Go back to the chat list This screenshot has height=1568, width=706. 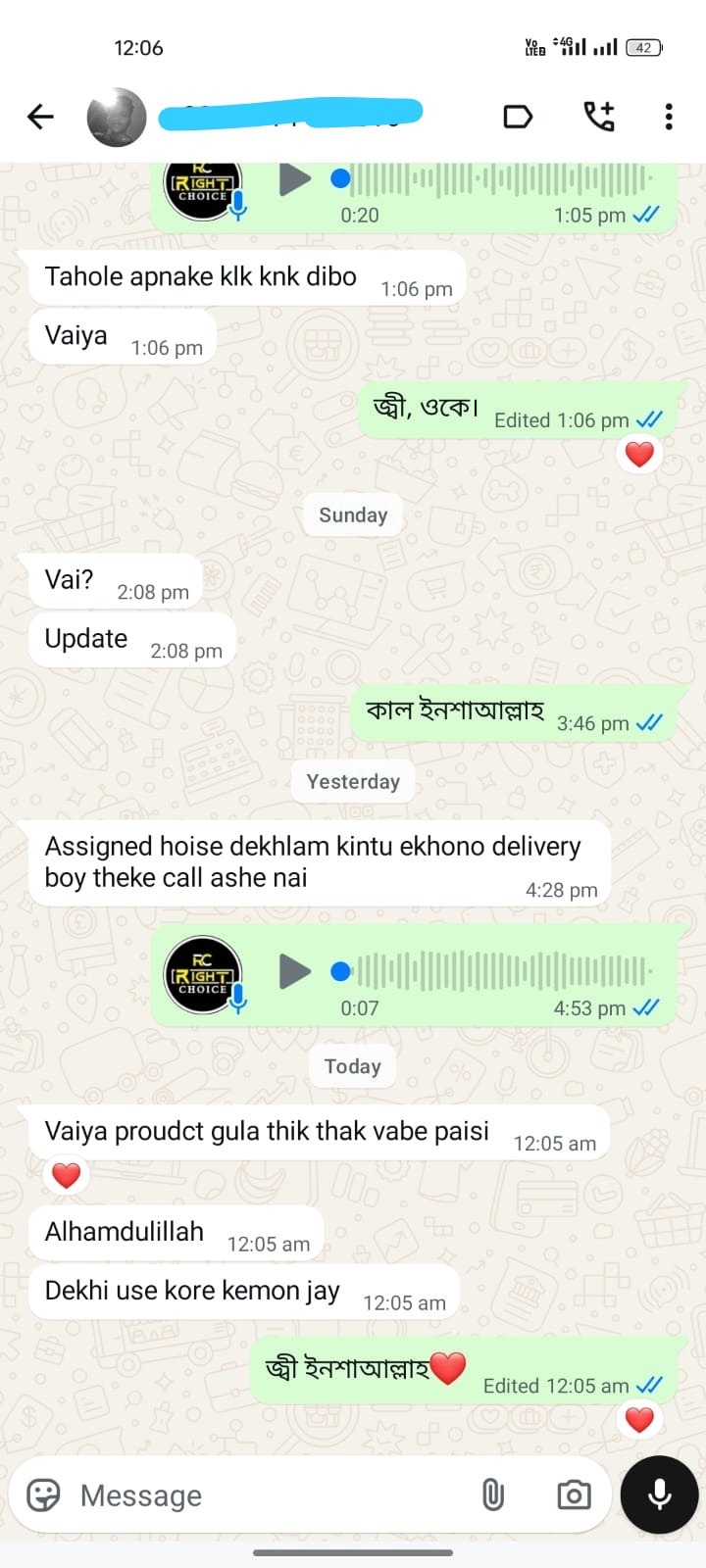pos(40,118)
